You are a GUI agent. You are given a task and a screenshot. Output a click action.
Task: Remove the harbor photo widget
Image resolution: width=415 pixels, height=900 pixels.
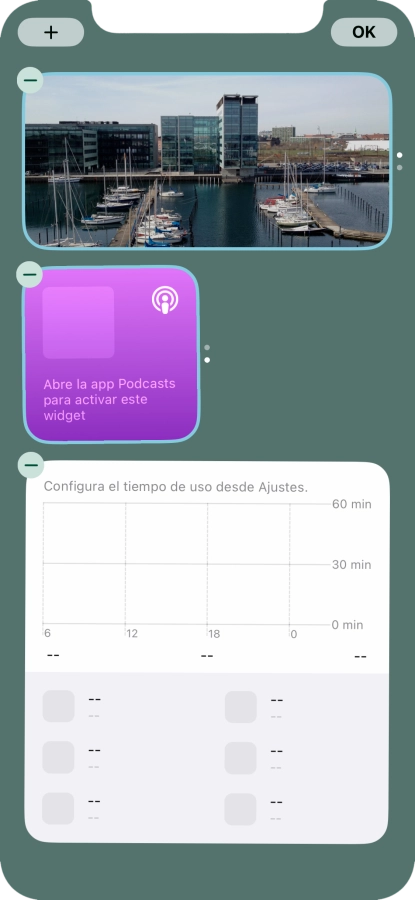[x=30, y=80]
